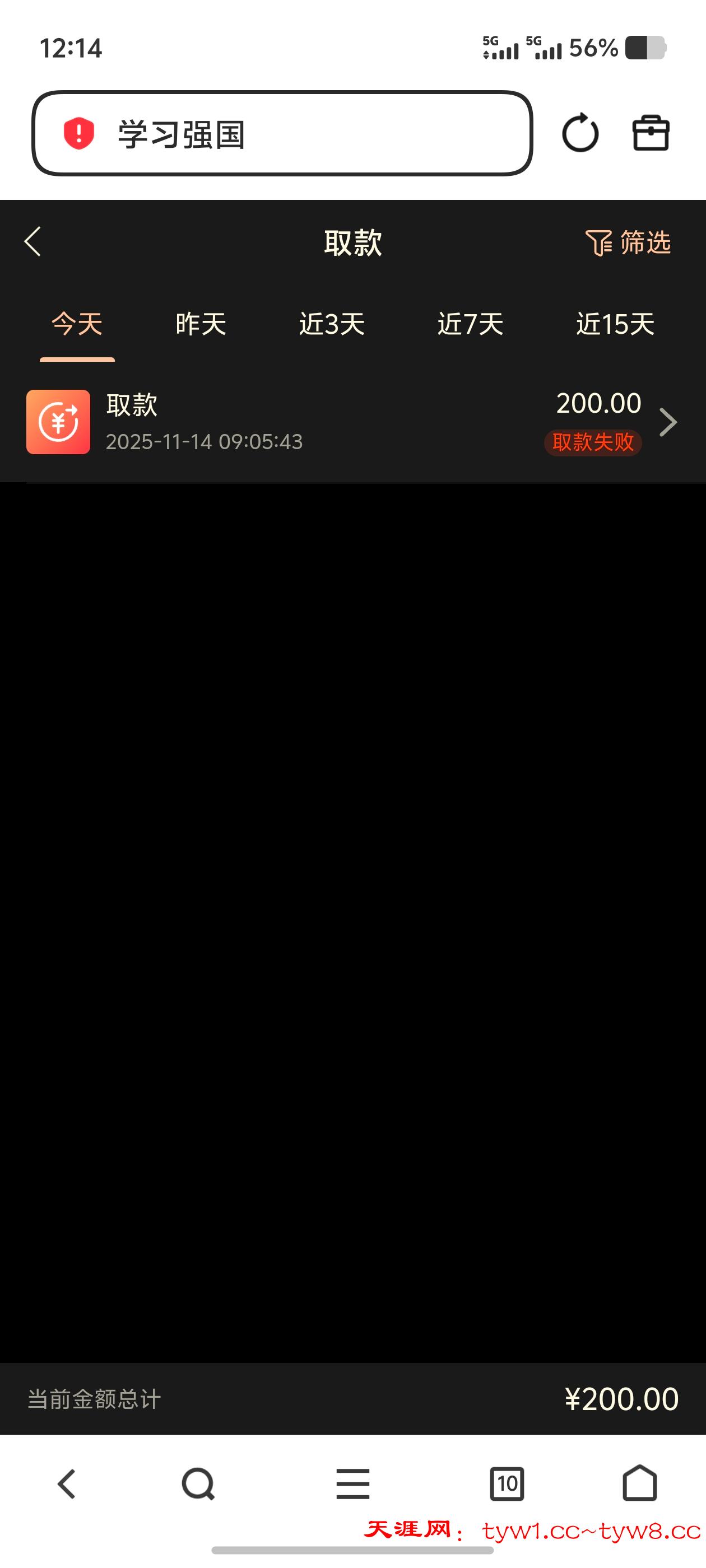This screenshot has width=706, height=1568.
Task: View the 近15天 records
Action: click(615, 324)
